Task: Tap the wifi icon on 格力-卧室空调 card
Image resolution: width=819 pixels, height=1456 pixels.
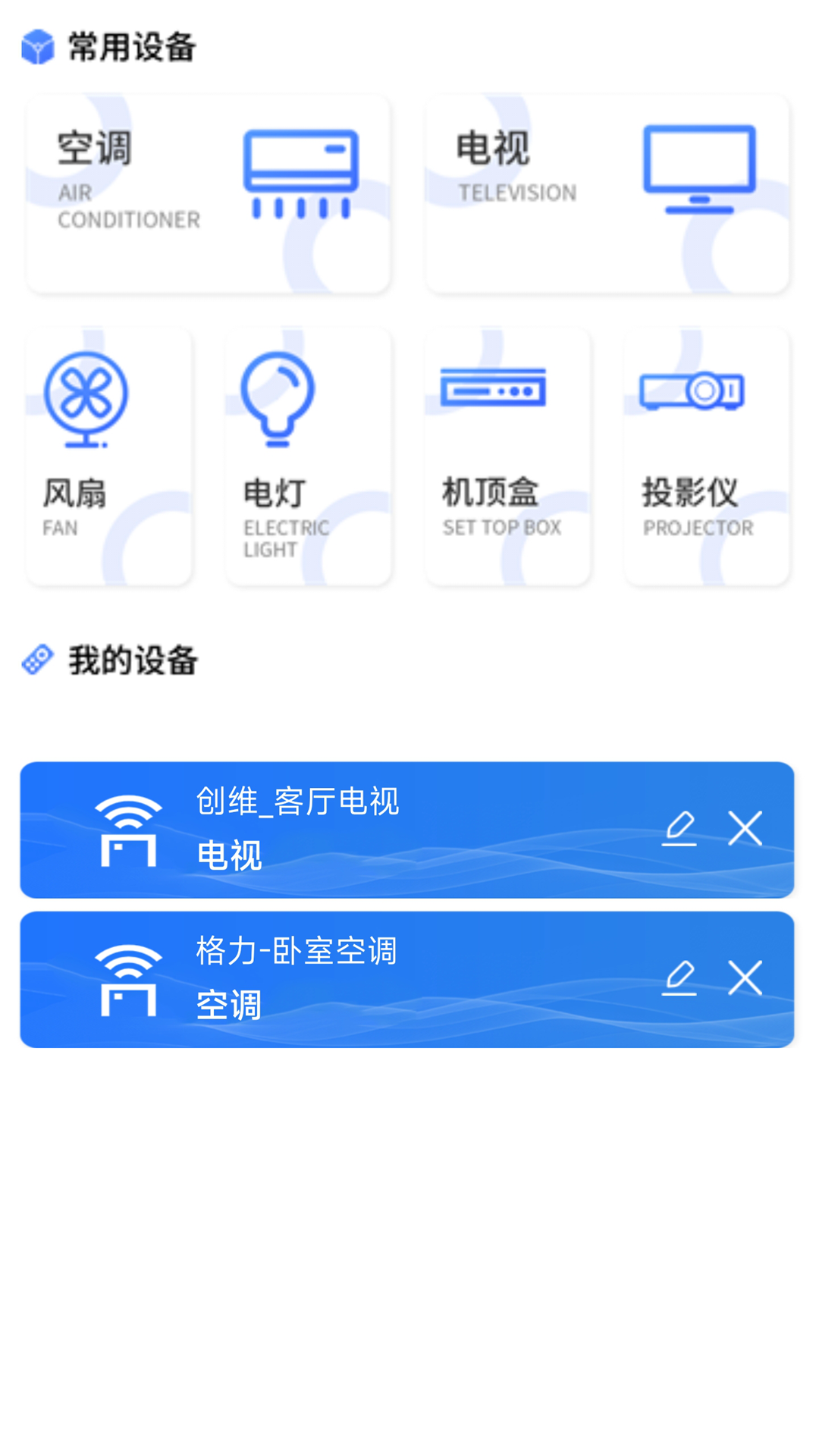Action: point(130,978)
